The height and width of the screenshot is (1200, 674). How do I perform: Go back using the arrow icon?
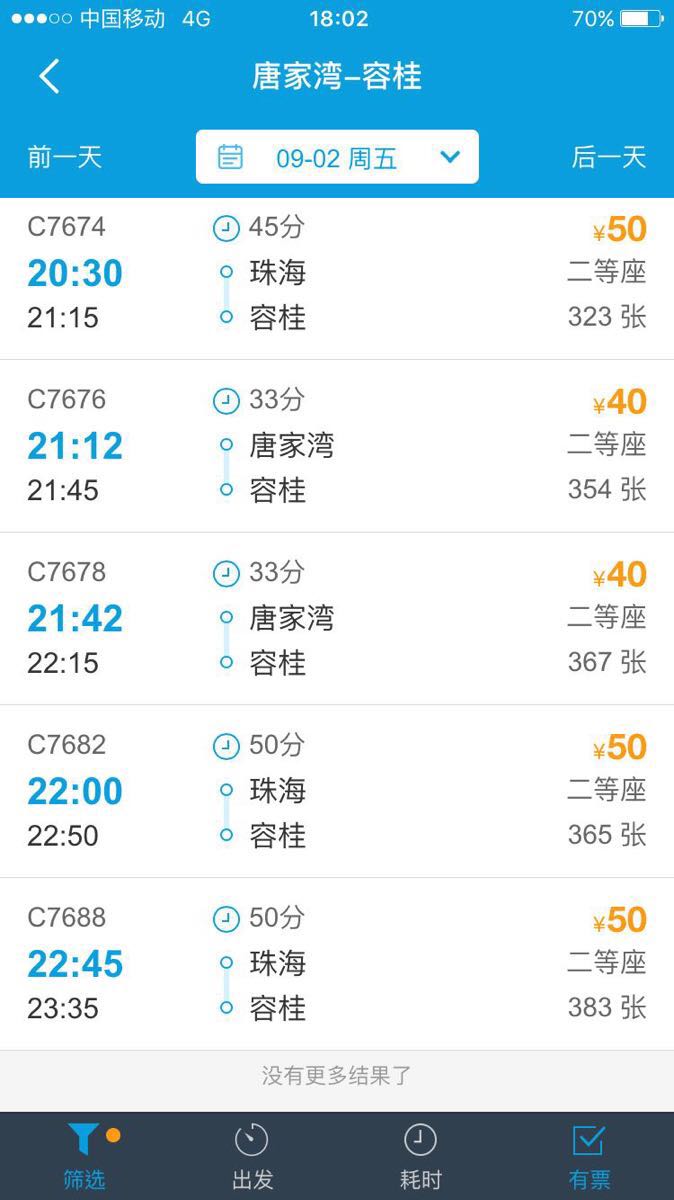coord(49,76)
